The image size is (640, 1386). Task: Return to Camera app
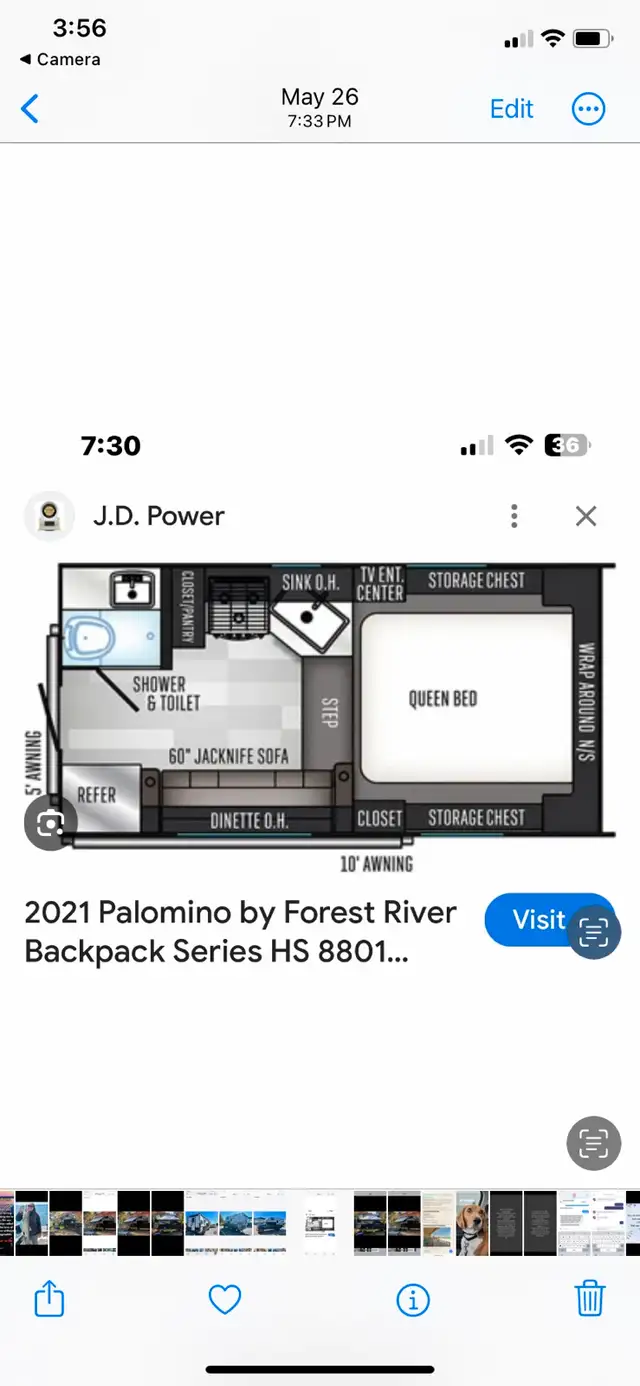click(60, 59)
